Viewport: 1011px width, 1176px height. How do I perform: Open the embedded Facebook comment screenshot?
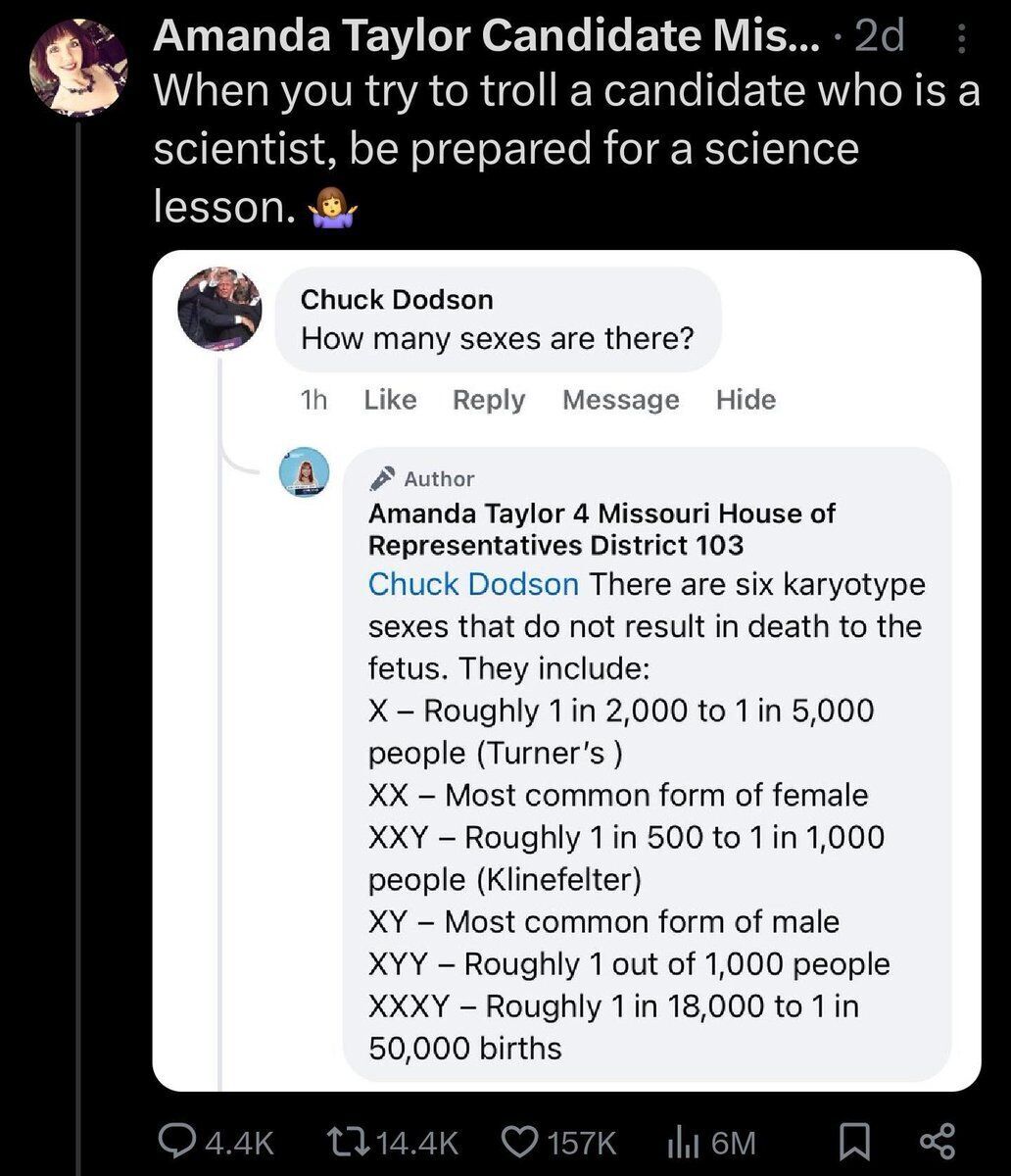[x=566, y=670]
